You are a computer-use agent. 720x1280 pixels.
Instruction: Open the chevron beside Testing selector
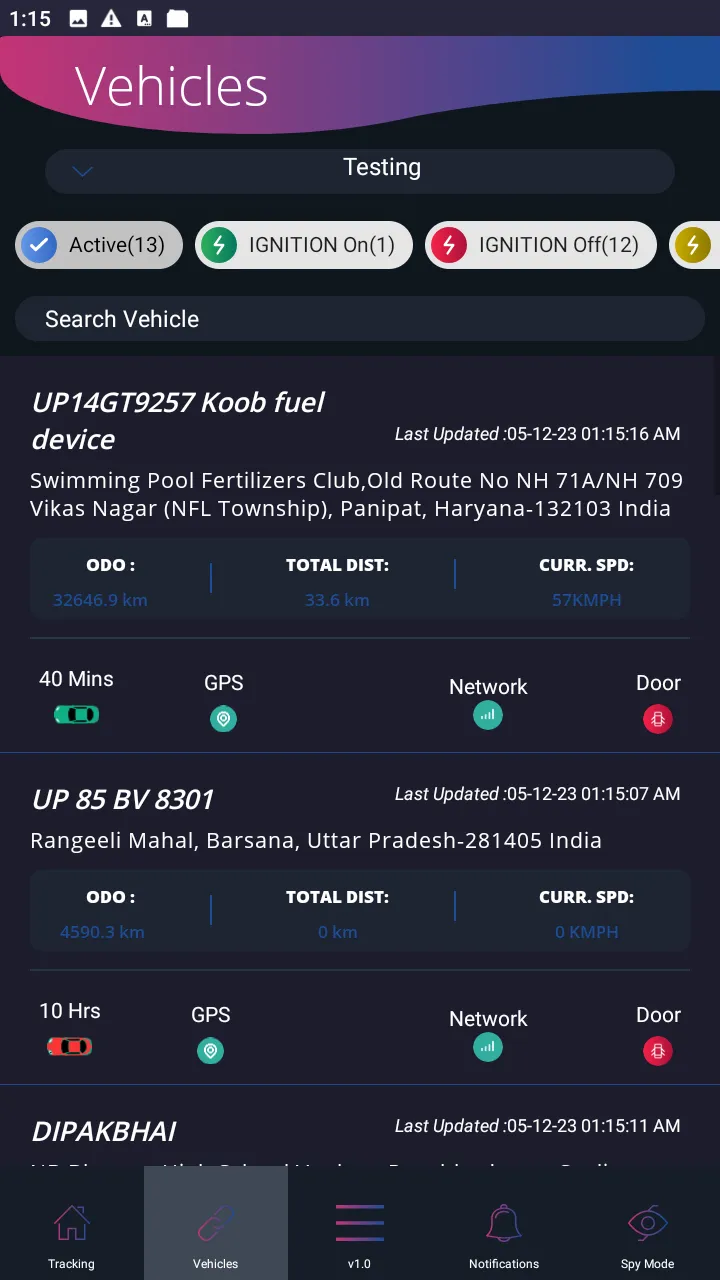81,170
